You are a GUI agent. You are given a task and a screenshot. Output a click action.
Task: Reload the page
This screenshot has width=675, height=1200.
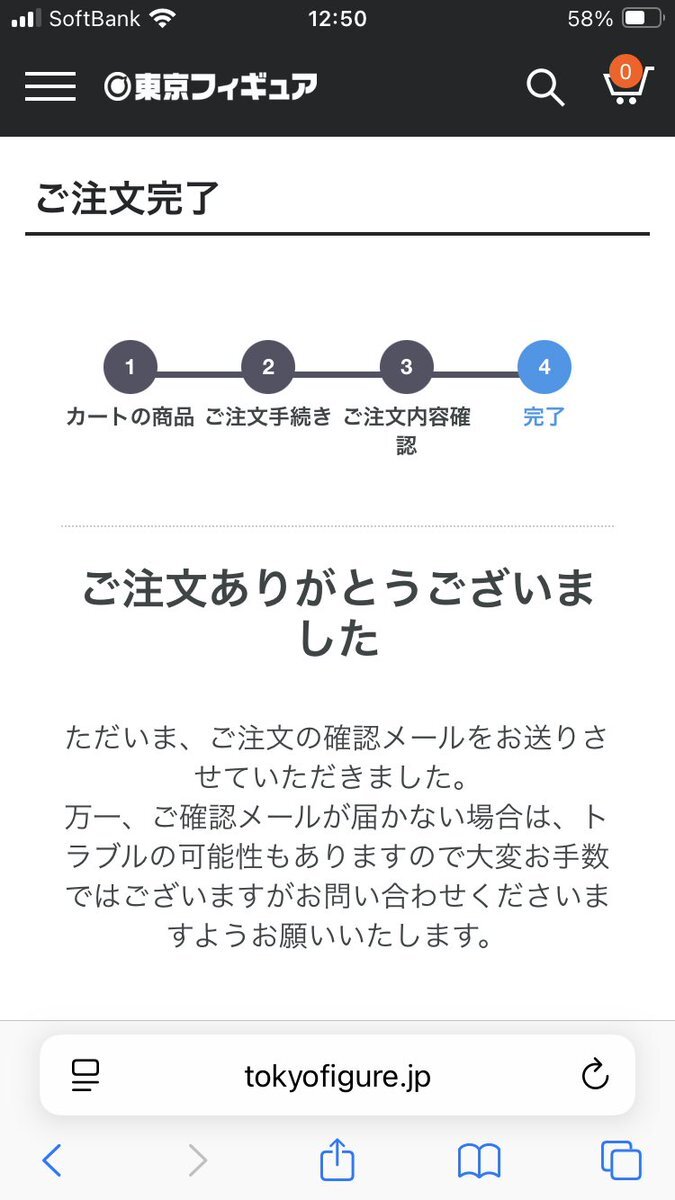(x=595, y=1075)
